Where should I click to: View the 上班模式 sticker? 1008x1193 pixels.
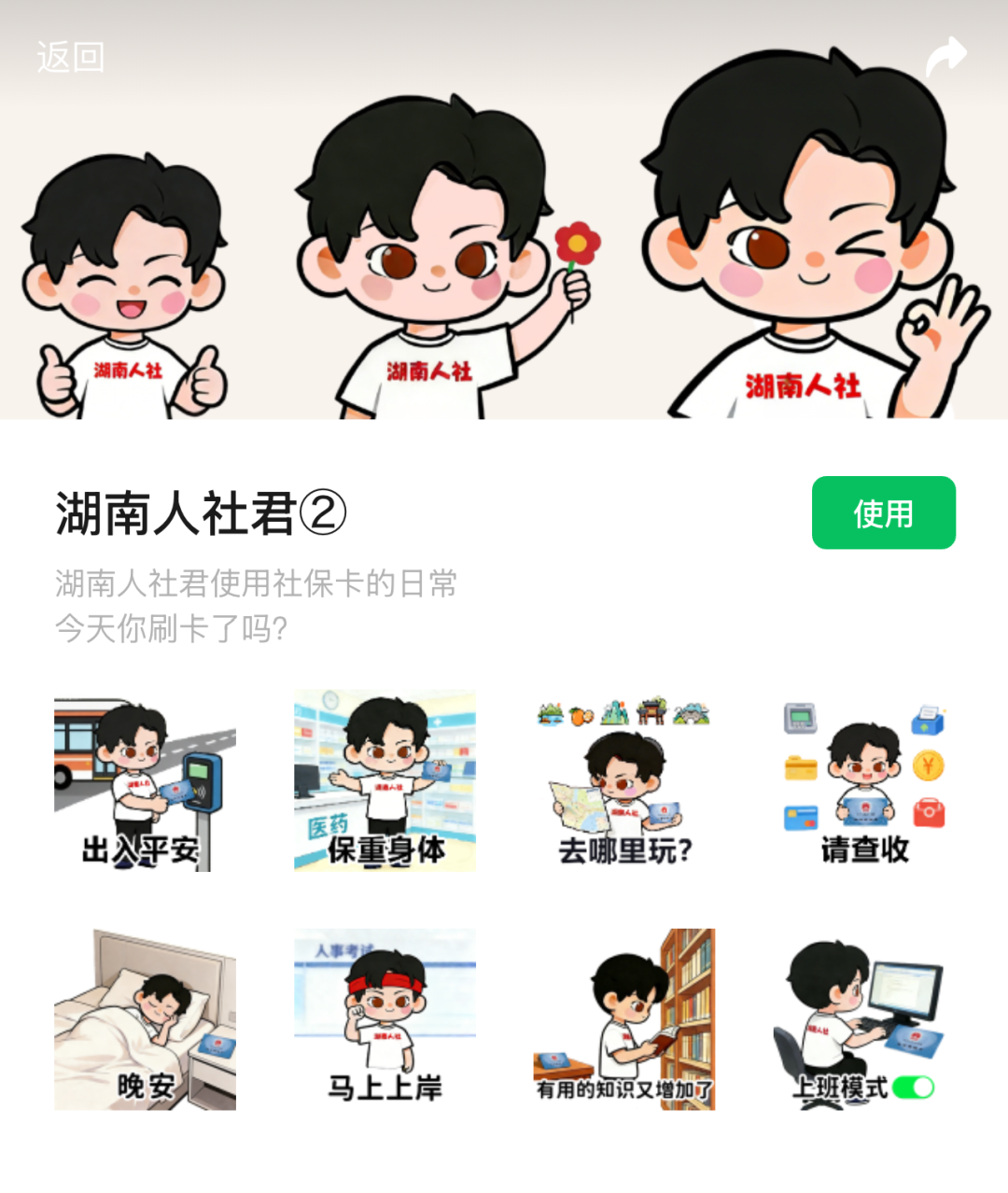[864, 1019]
